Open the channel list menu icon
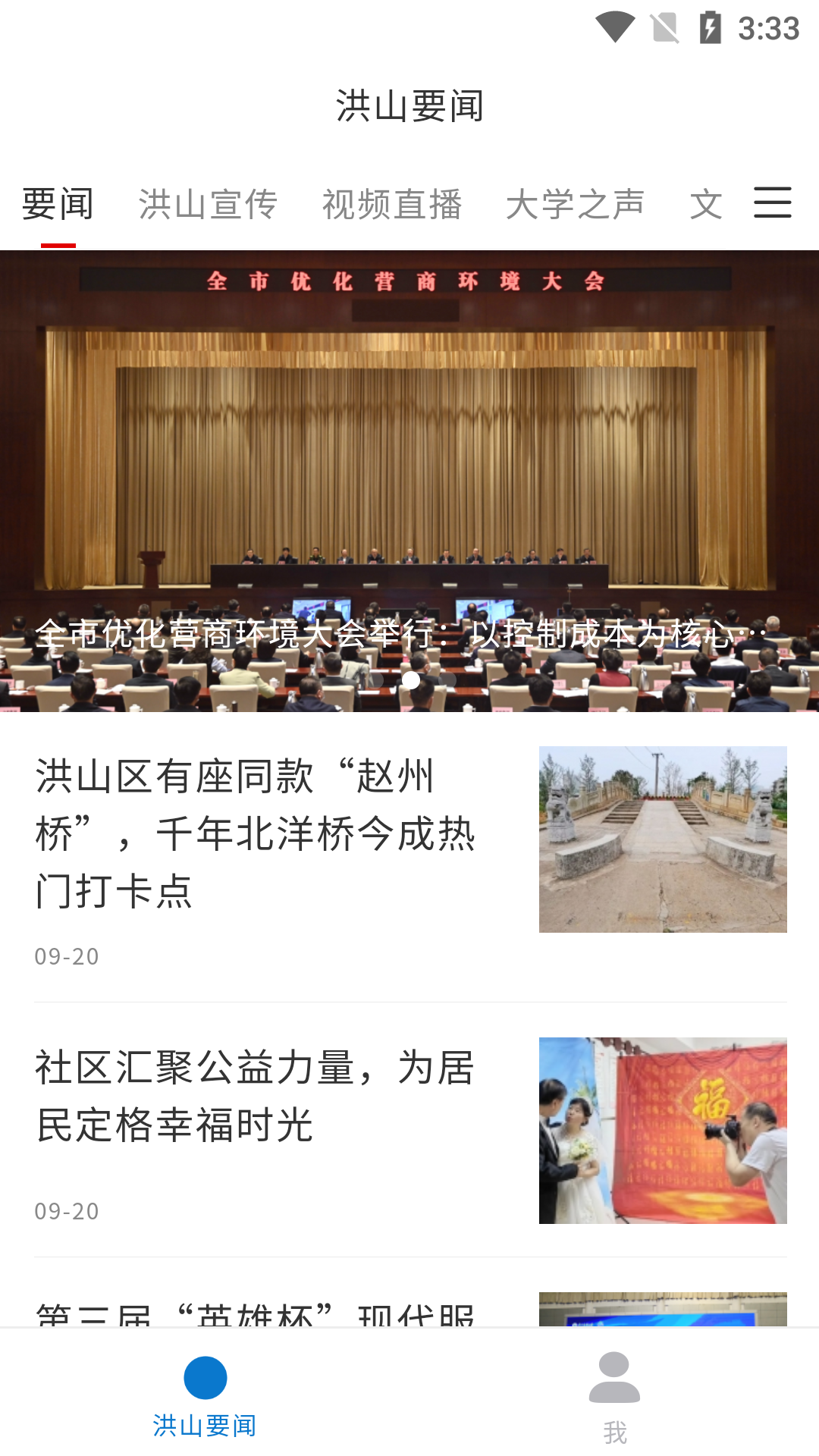This screenshot has height=1456, width=819. pos(772,203)
